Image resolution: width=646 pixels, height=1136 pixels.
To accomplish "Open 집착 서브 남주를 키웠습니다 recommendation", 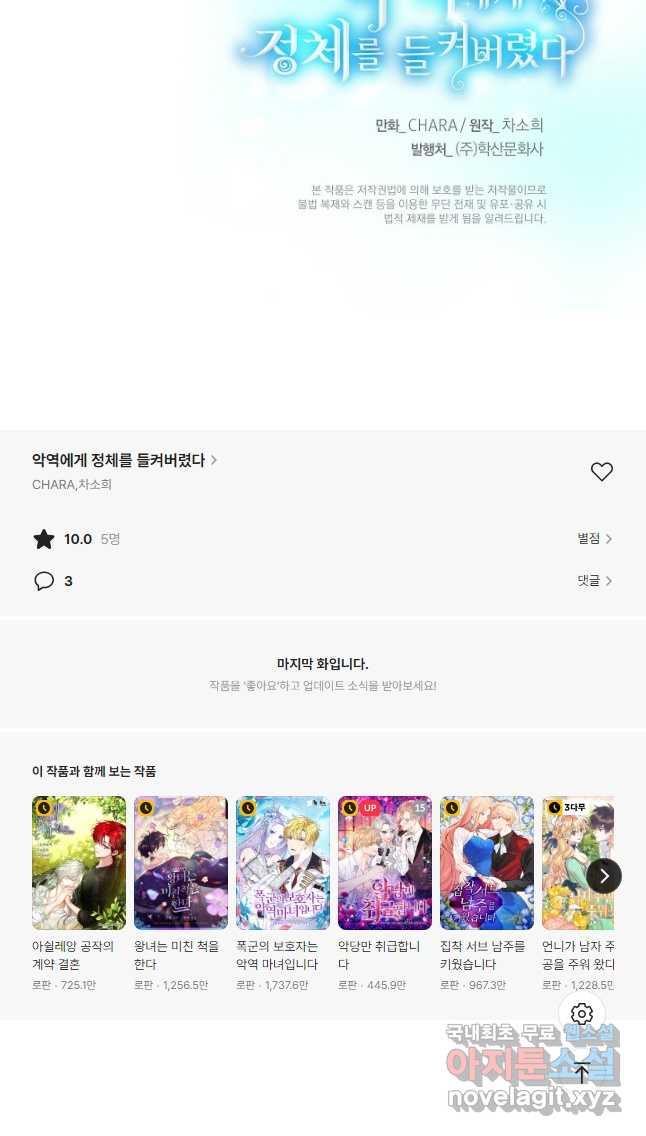I will pyautogui.click(x=487, y=863).
